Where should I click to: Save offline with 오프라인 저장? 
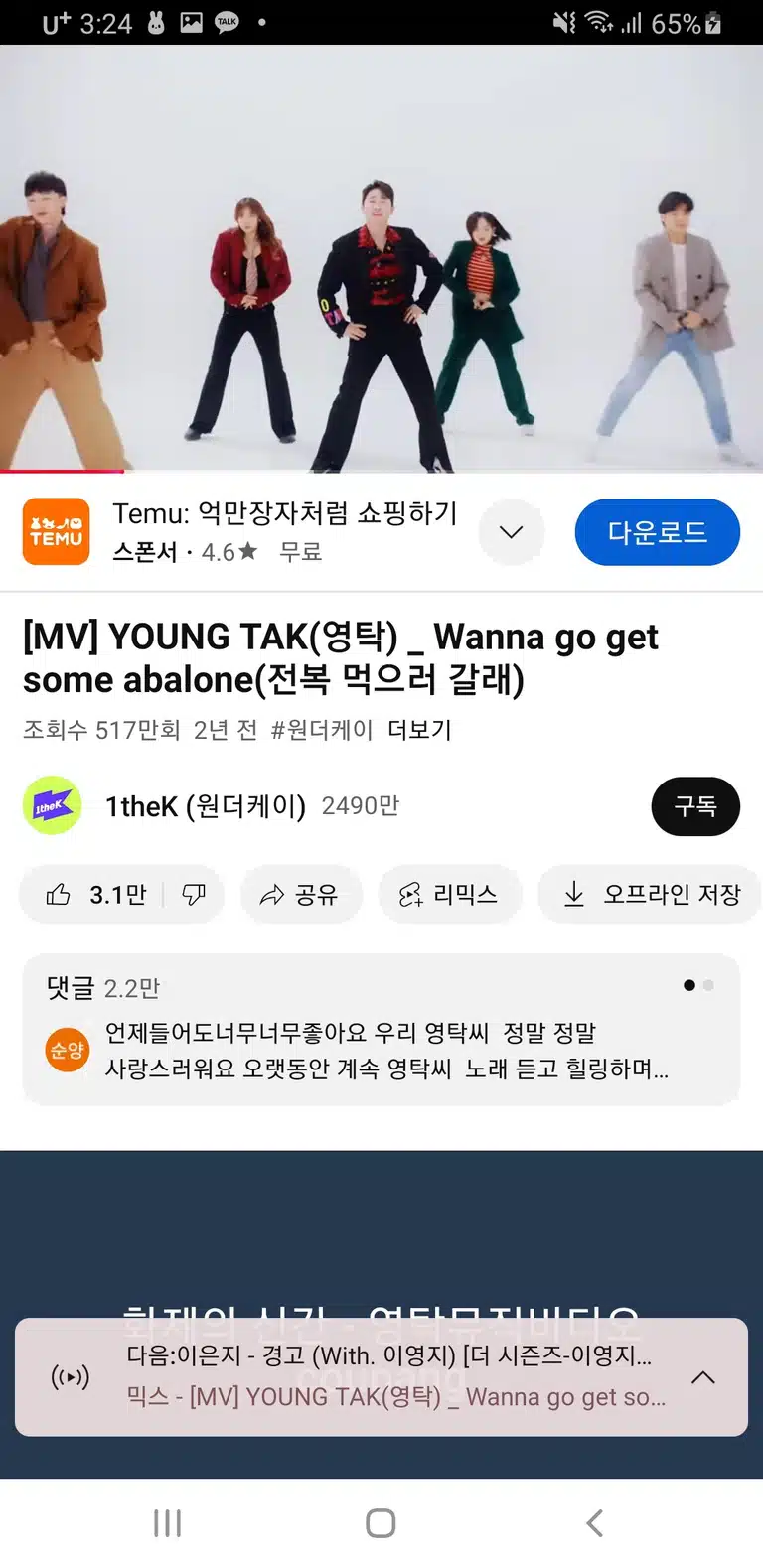[650, 895]
